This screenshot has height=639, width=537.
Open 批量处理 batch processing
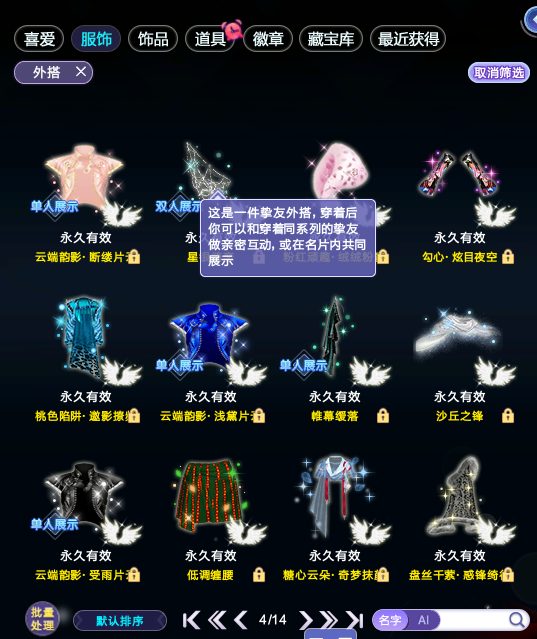(x=42, y=619)
